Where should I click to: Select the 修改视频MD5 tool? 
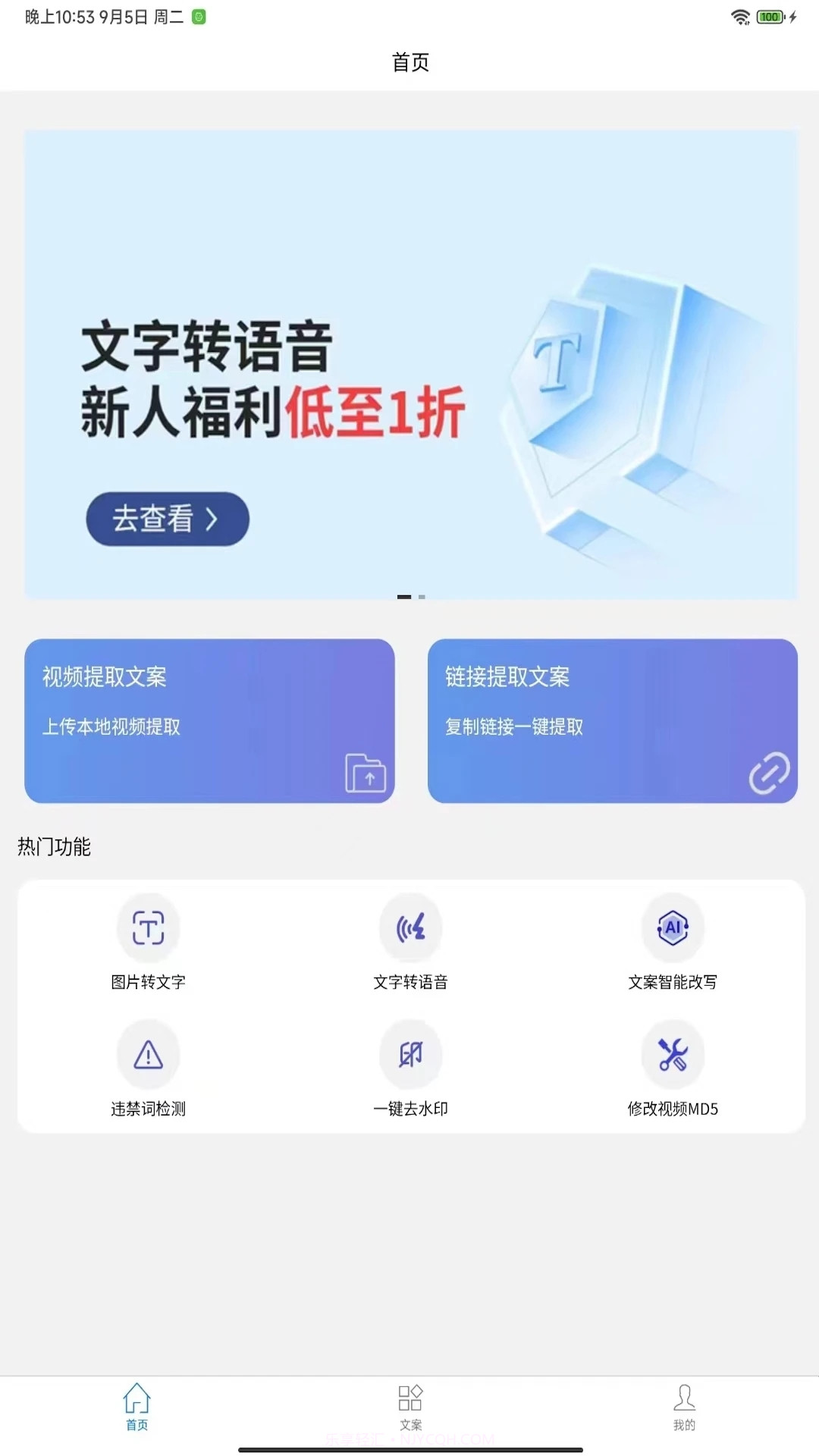[673, 1069]
